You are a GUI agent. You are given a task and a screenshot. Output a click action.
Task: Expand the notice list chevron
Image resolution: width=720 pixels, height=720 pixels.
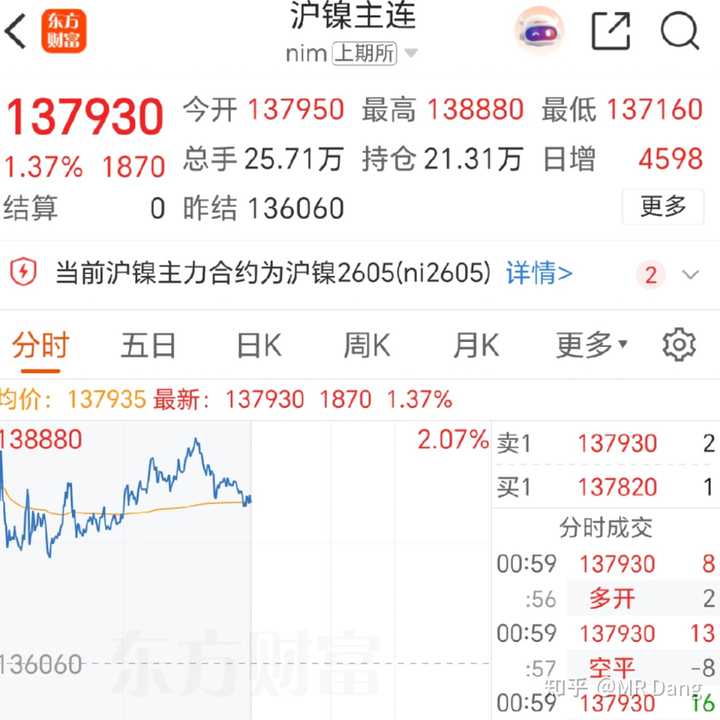point(690,274)
